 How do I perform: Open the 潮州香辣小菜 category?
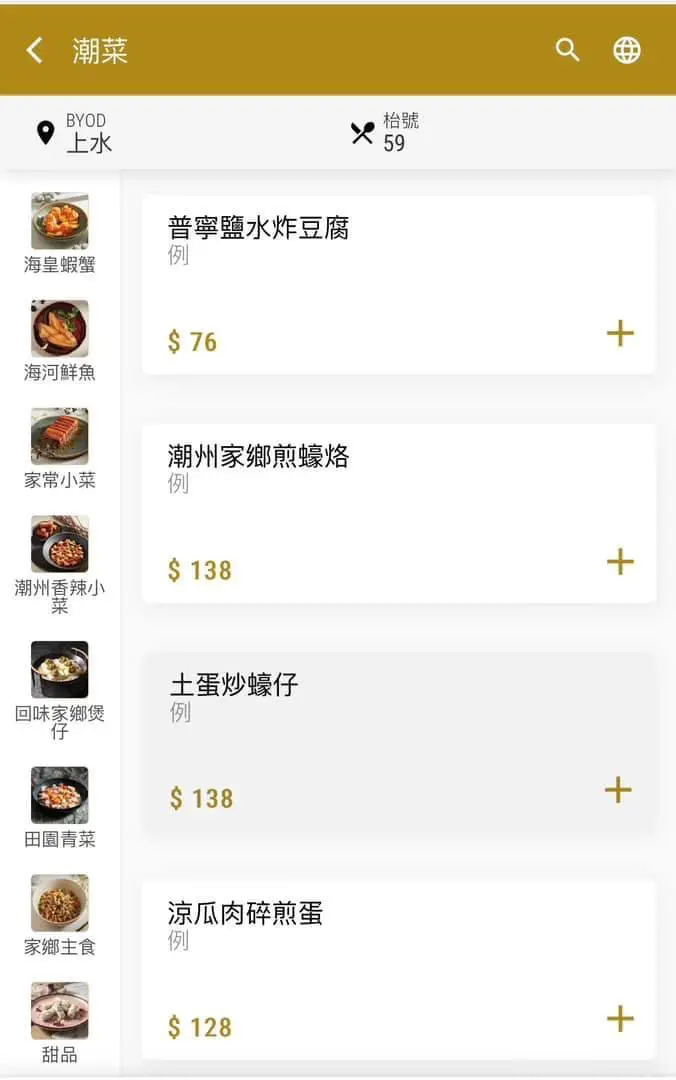point(60,563)
